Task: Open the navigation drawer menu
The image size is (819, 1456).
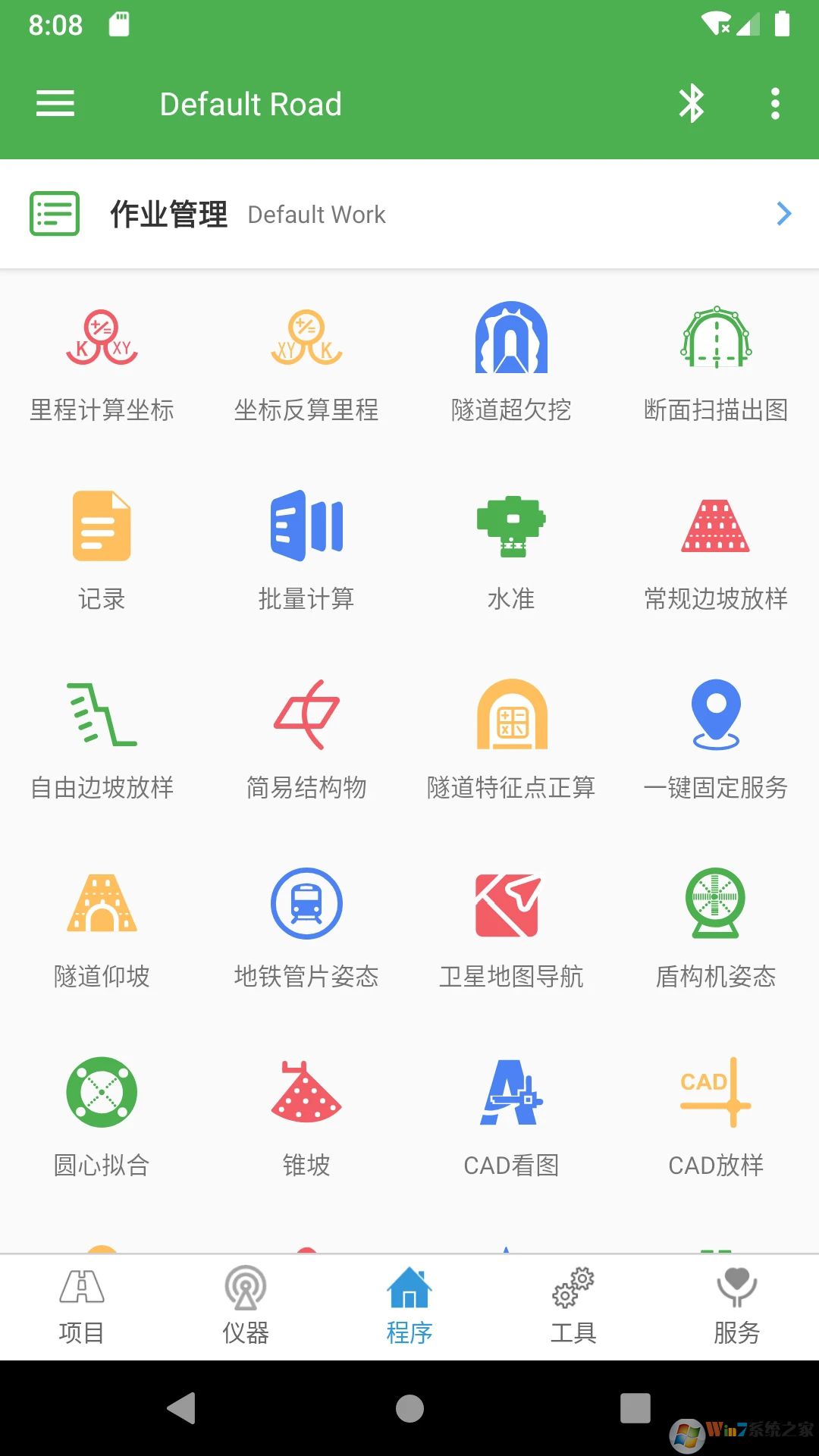Action: coord(55,103)
